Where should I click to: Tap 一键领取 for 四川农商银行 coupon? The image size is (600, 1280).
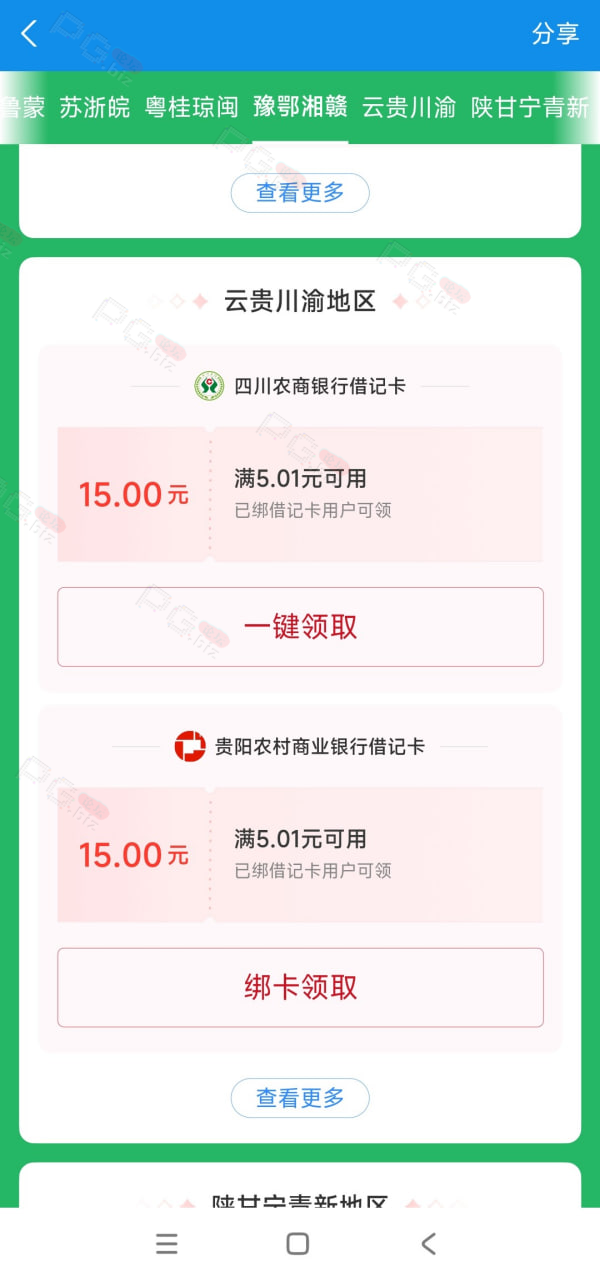pyautogui.click(x=300, y=627)
